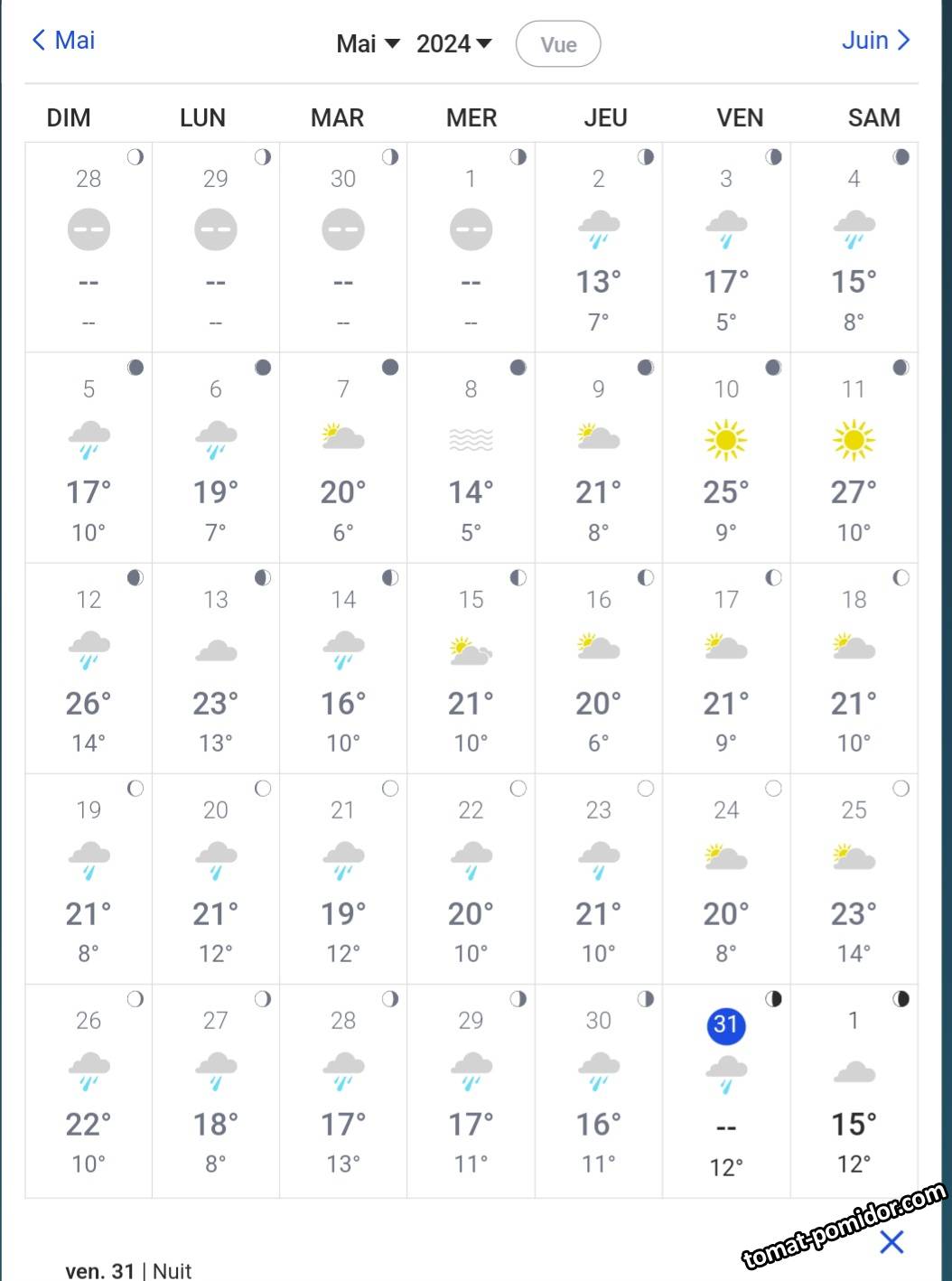
Task: Tap the Vue button
Action: (x=557, y=44)
